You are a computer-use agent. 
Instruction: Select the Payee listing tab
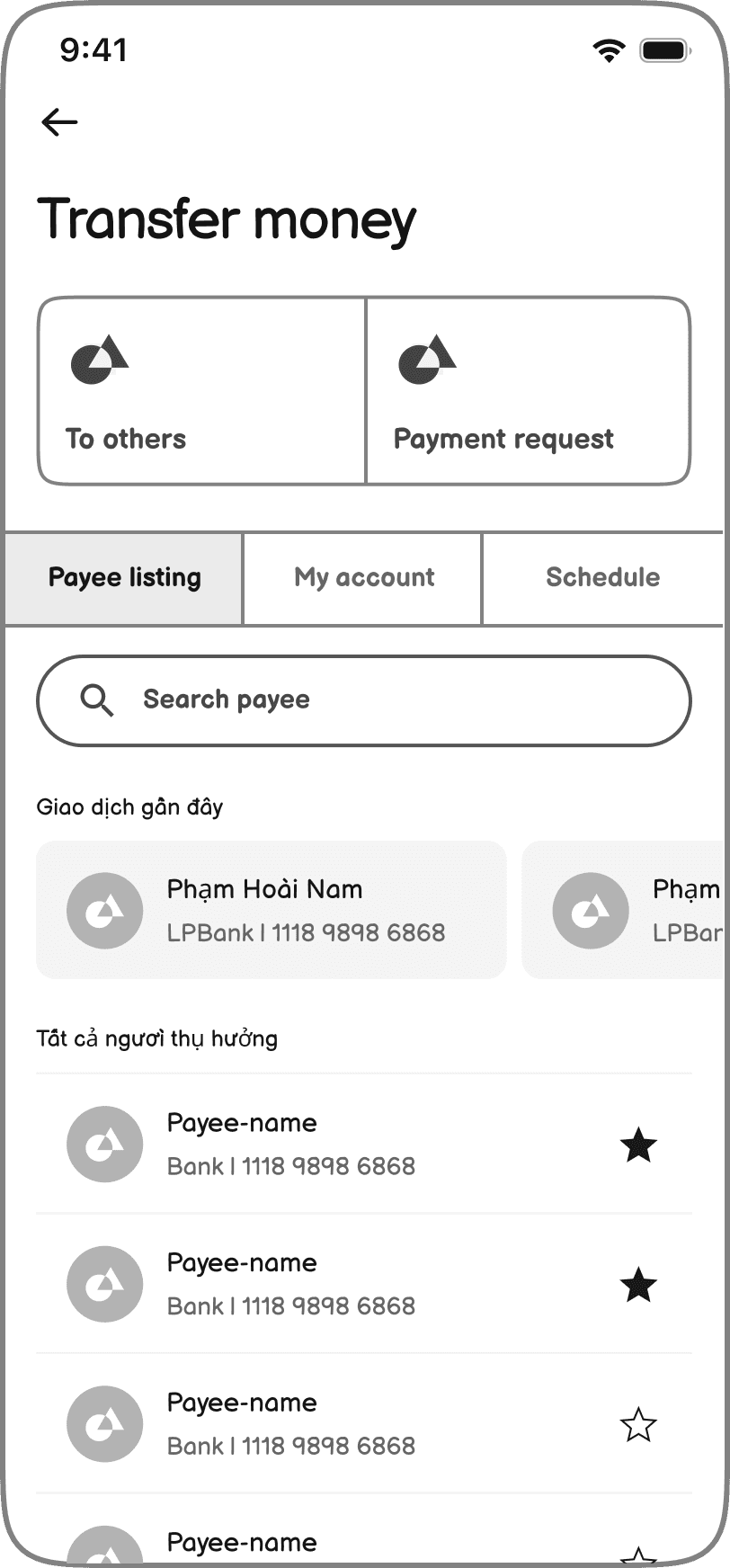[124, 578]
